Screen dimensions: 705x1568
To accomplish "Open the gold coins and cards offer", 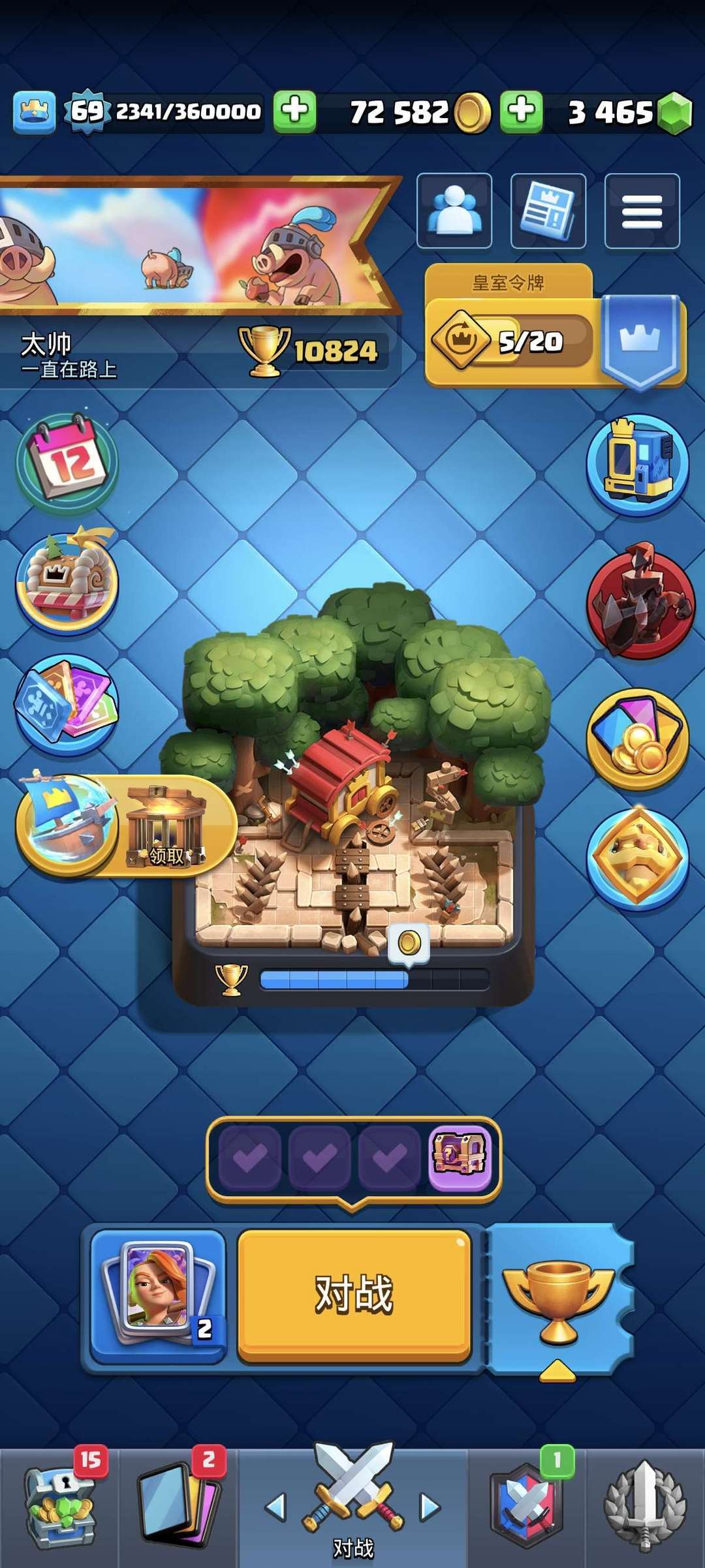I will click(x=637, y=739).
